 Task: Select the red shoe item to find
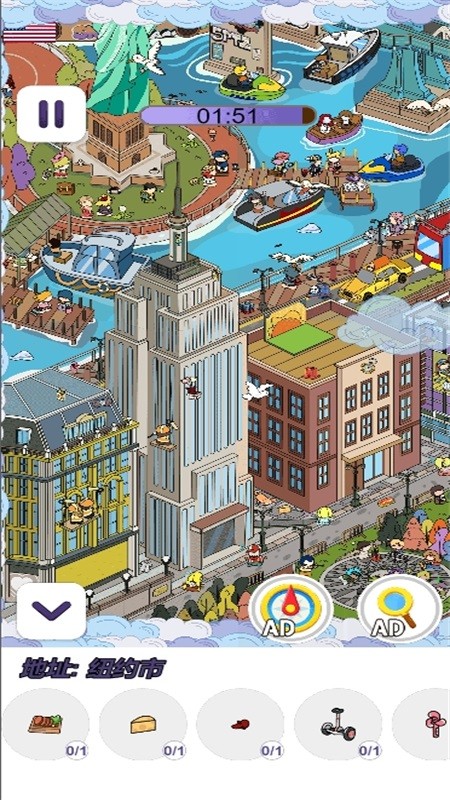240,724
